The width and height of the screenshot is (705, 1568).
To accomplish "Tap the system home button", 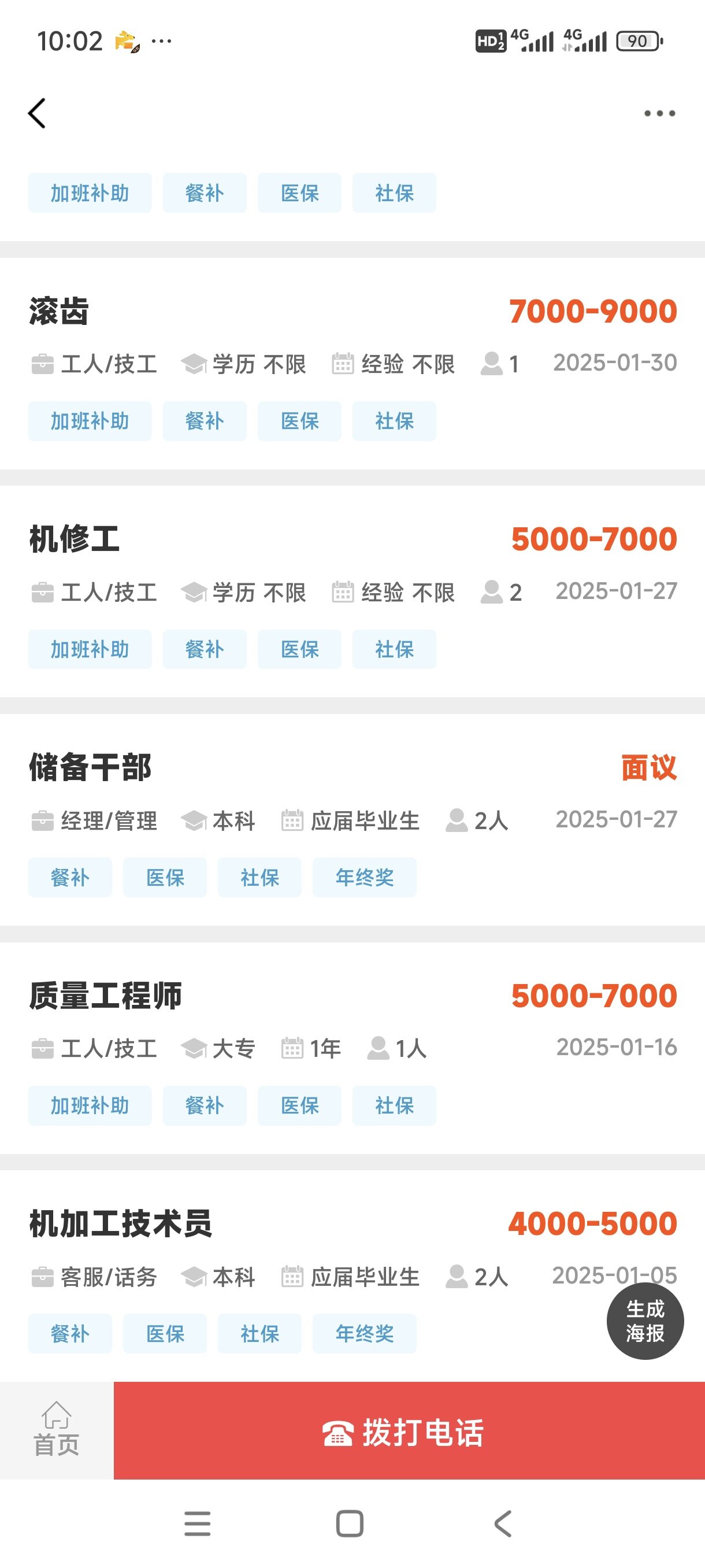I will pos(350,1523).
